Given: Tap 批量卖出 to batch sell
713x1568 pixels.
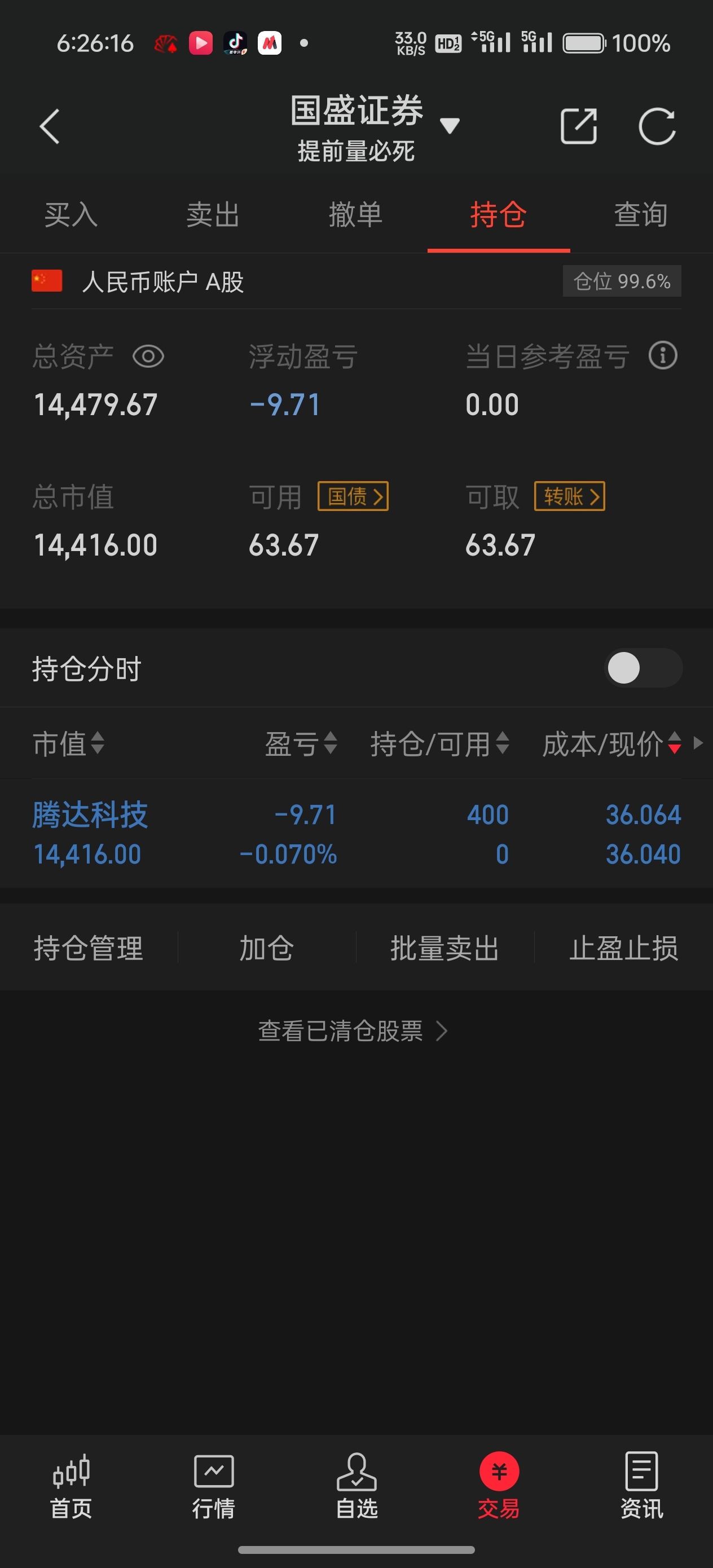Looking at the screenshot, I should click(445, 948).
